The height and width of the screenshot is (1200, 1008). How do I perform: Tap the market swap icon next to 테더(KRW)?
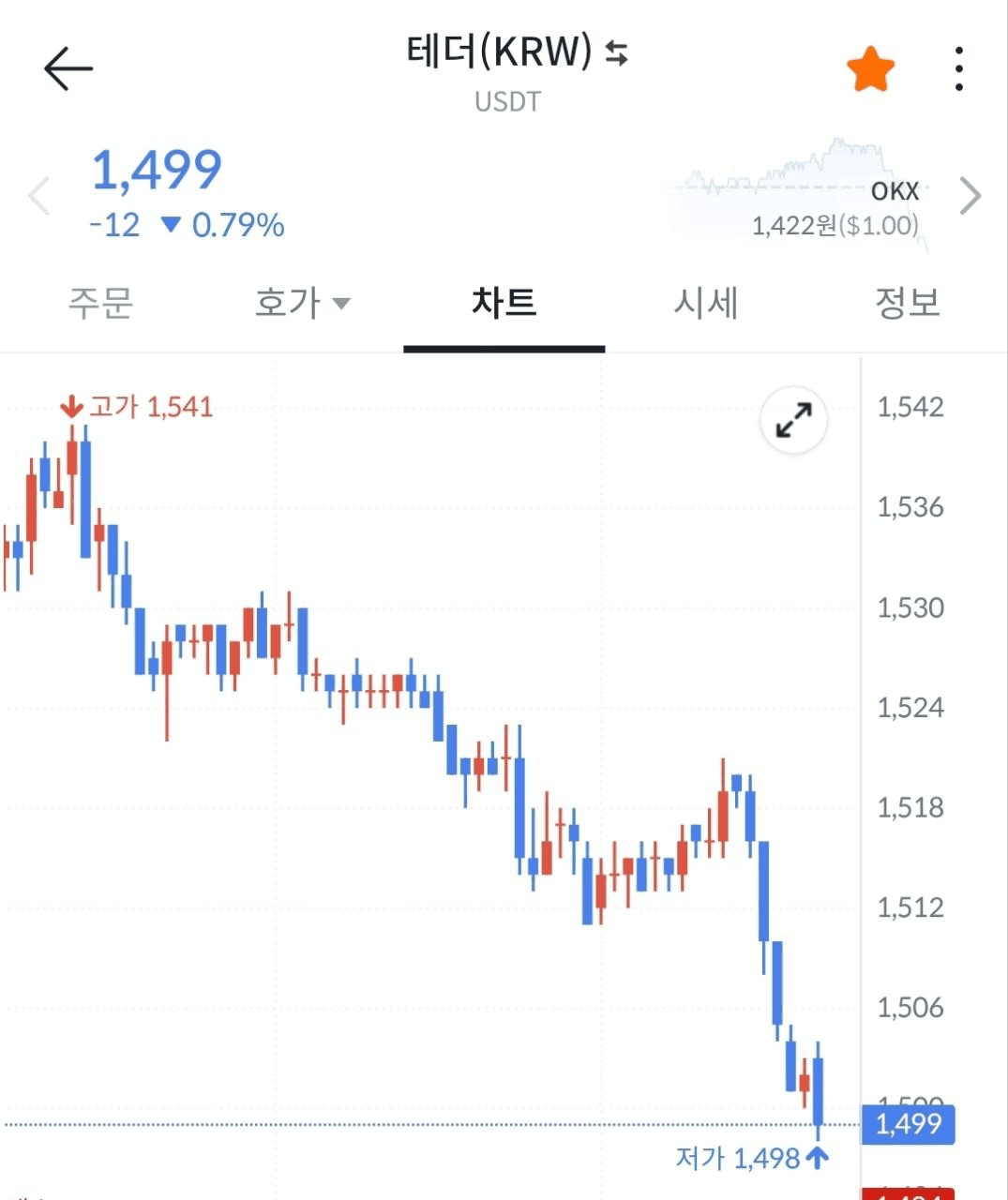616,53
